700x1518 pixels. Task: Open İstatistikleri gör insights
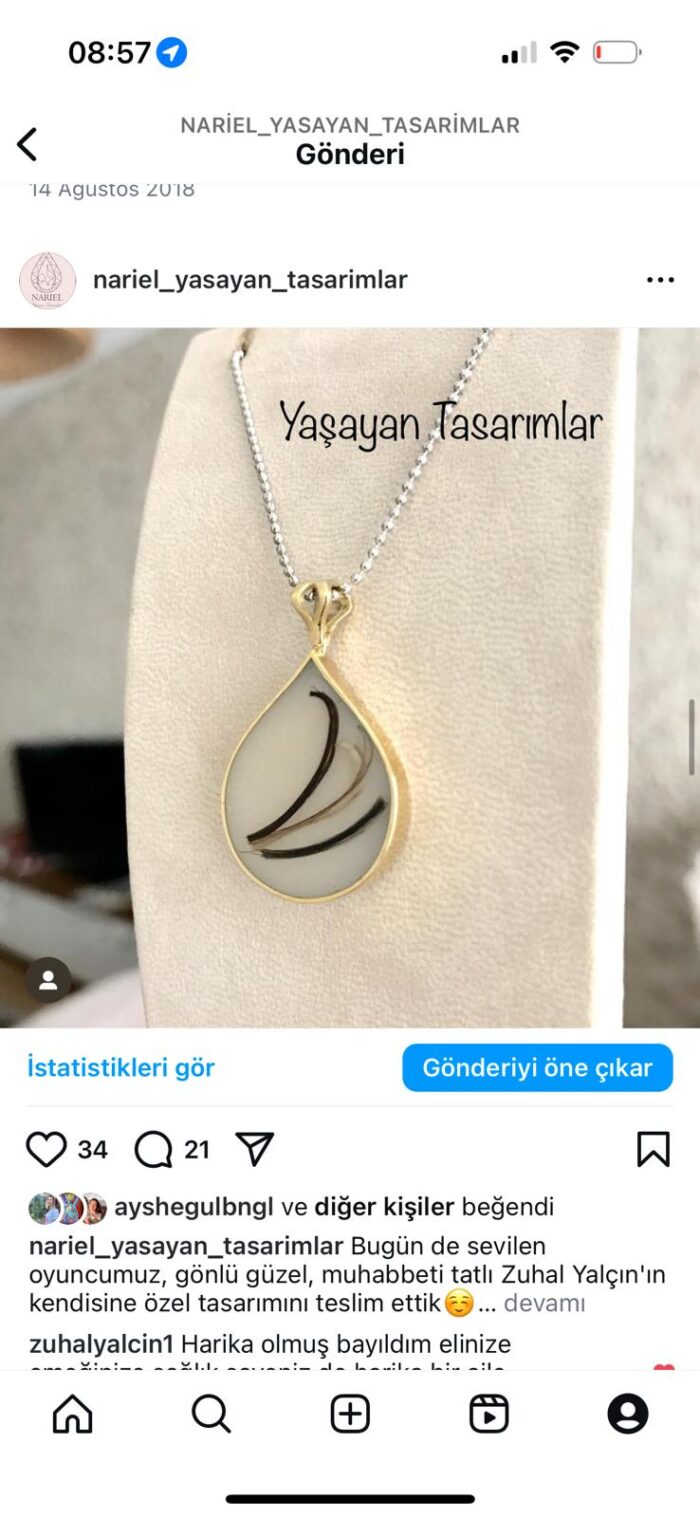coord(121,1067)
